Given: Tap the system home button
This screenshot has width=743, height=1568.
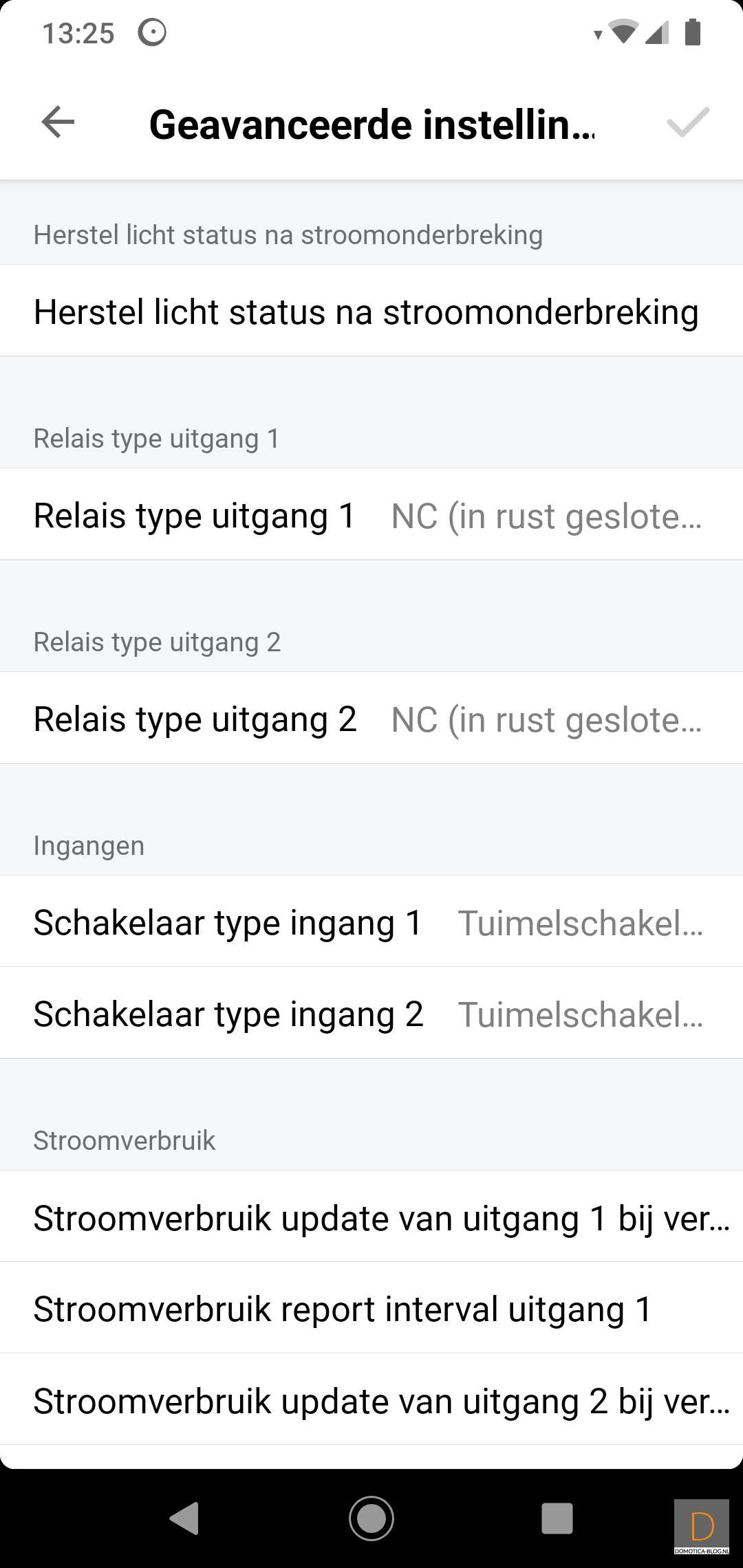Looking at the screenshot, I should tap(371, 1518).
